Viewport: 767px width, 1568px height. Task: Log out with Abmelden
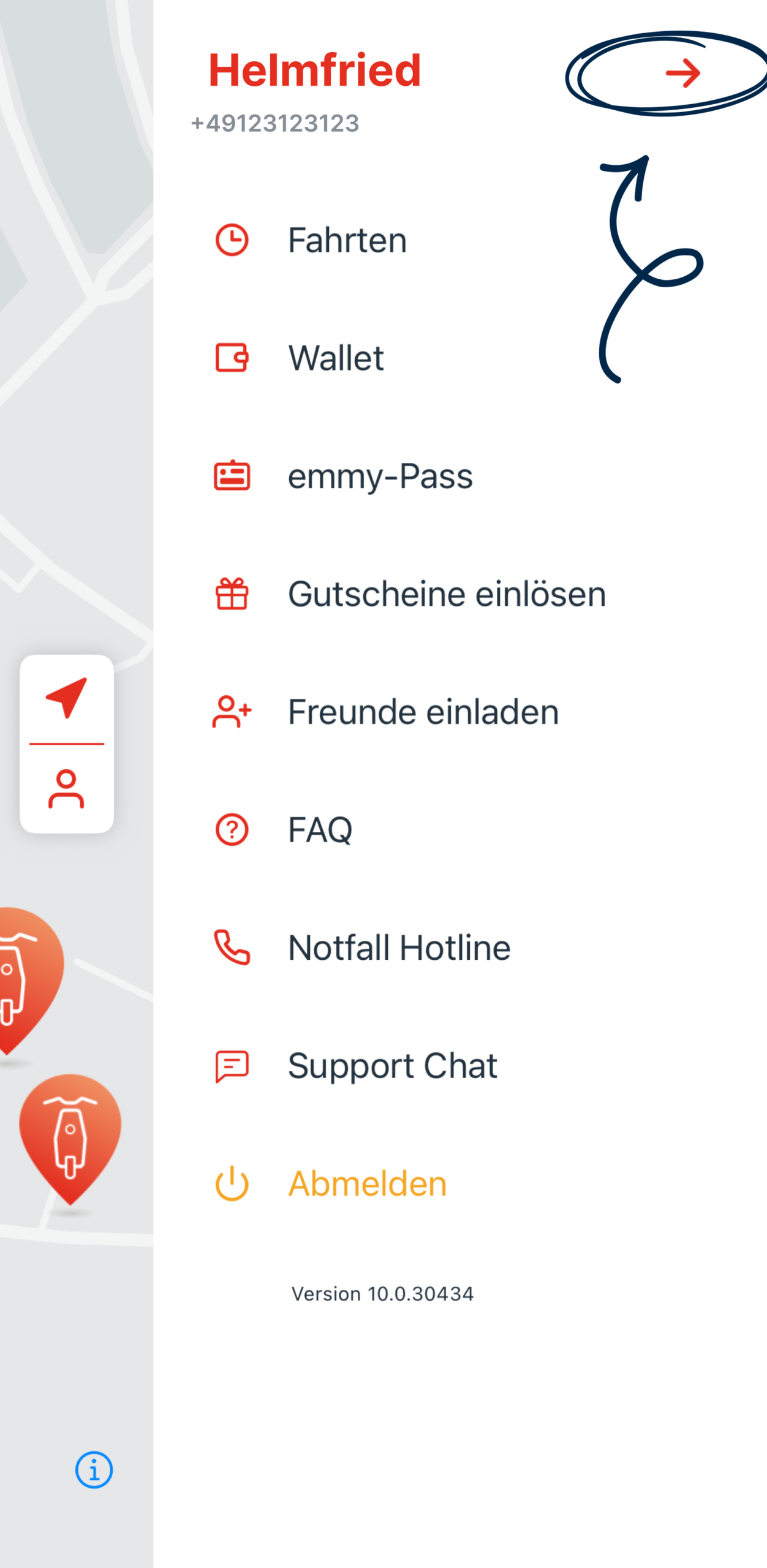tap(367, 1183)
